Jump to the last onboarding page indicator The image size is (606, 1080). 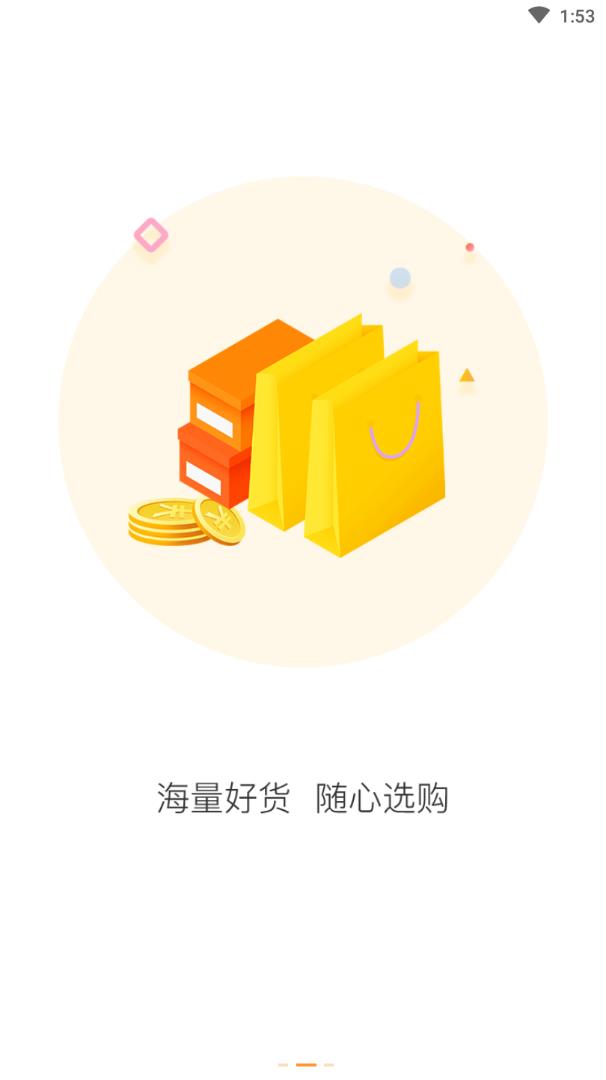point(329,1065)
